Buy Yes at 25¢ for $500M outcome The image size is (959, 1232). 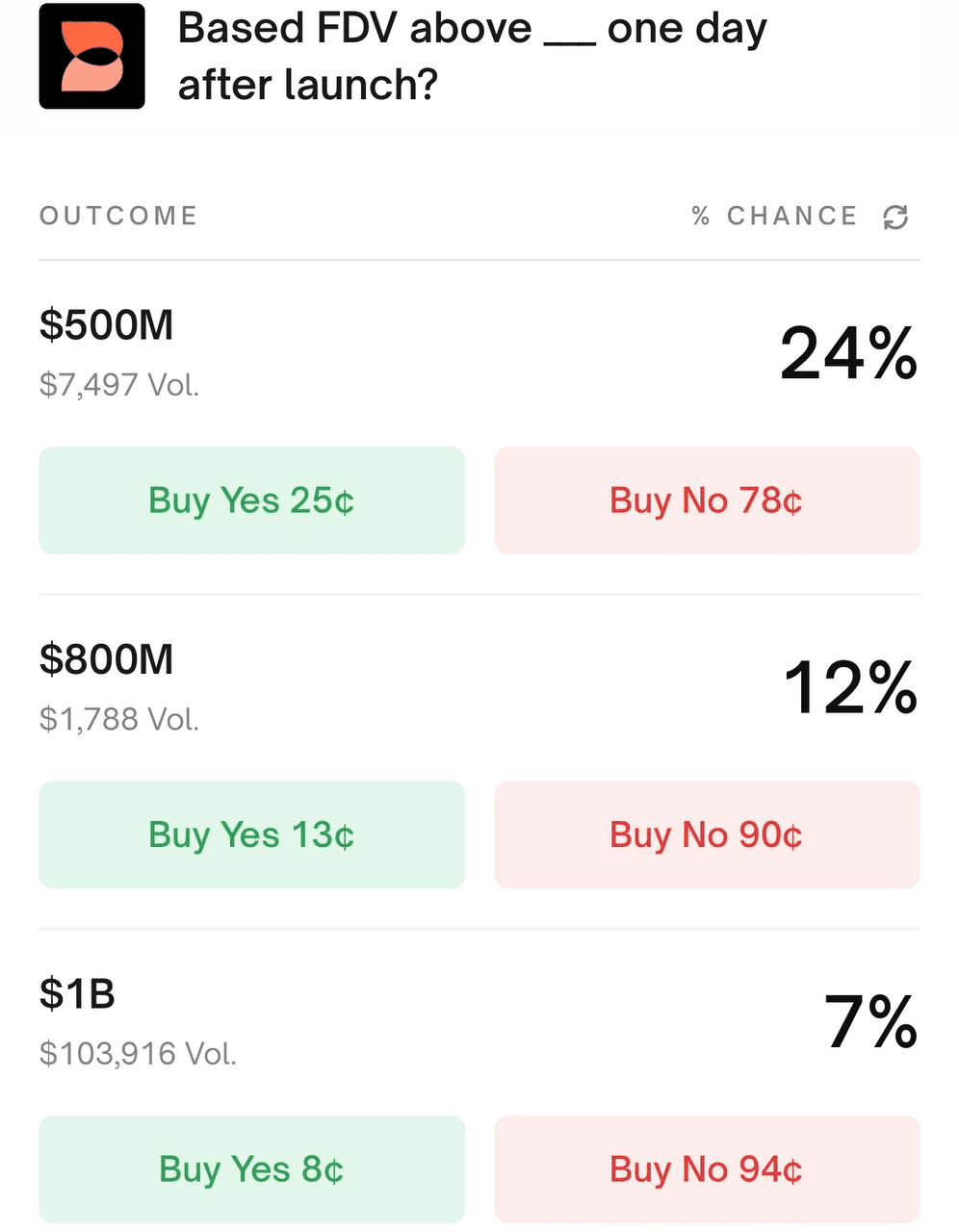tap(250, 500)
